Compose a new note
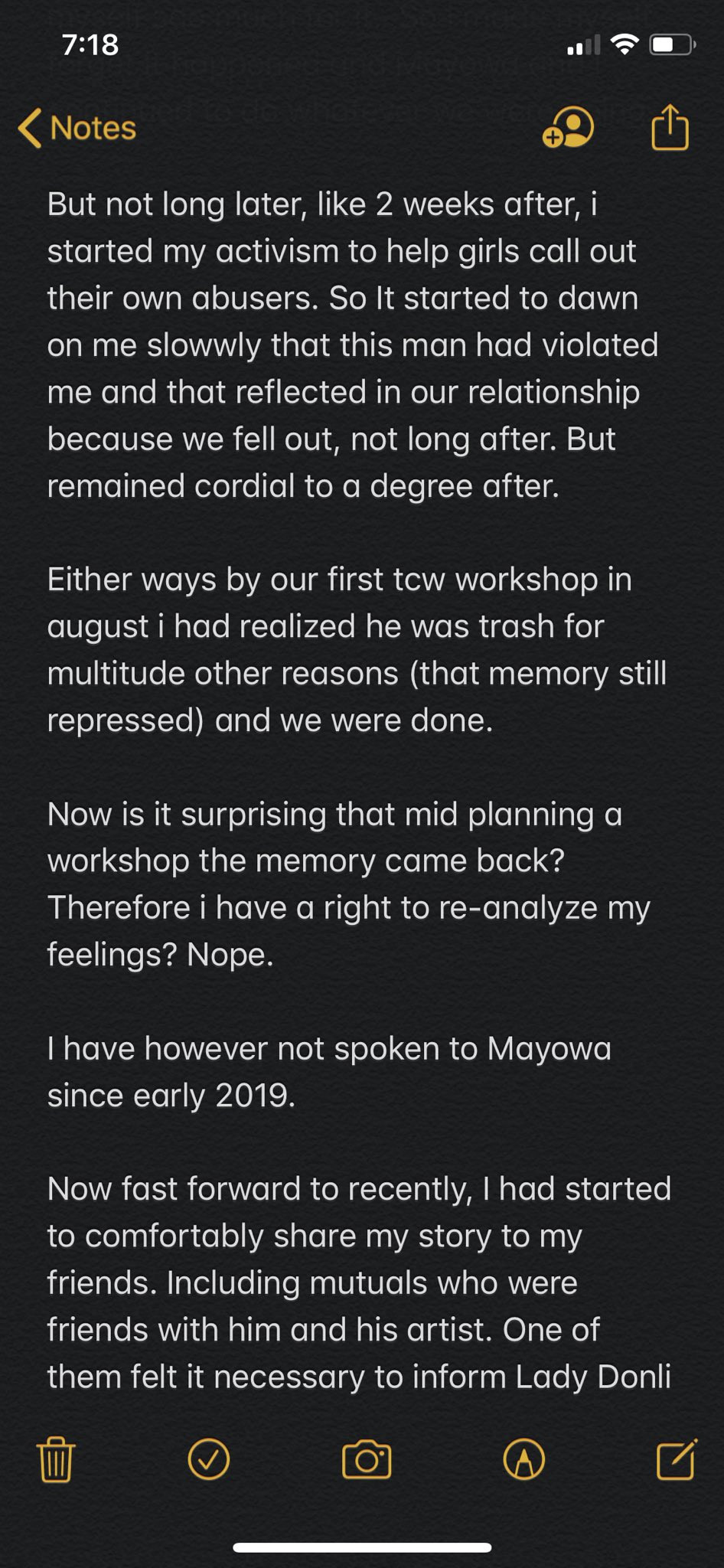 [677, 1459]
